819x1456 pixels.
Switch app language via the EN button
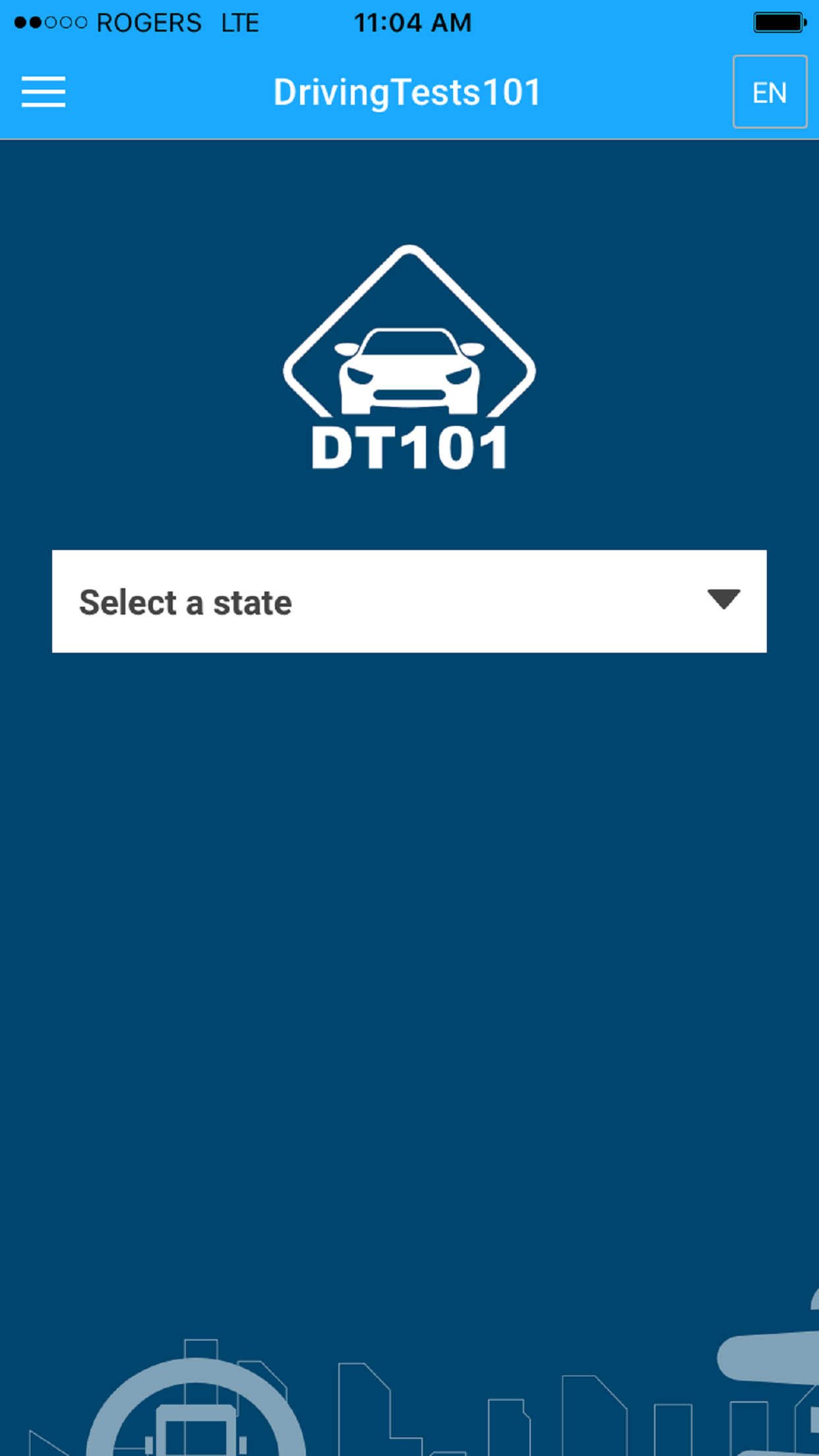[x=770, y=91]
